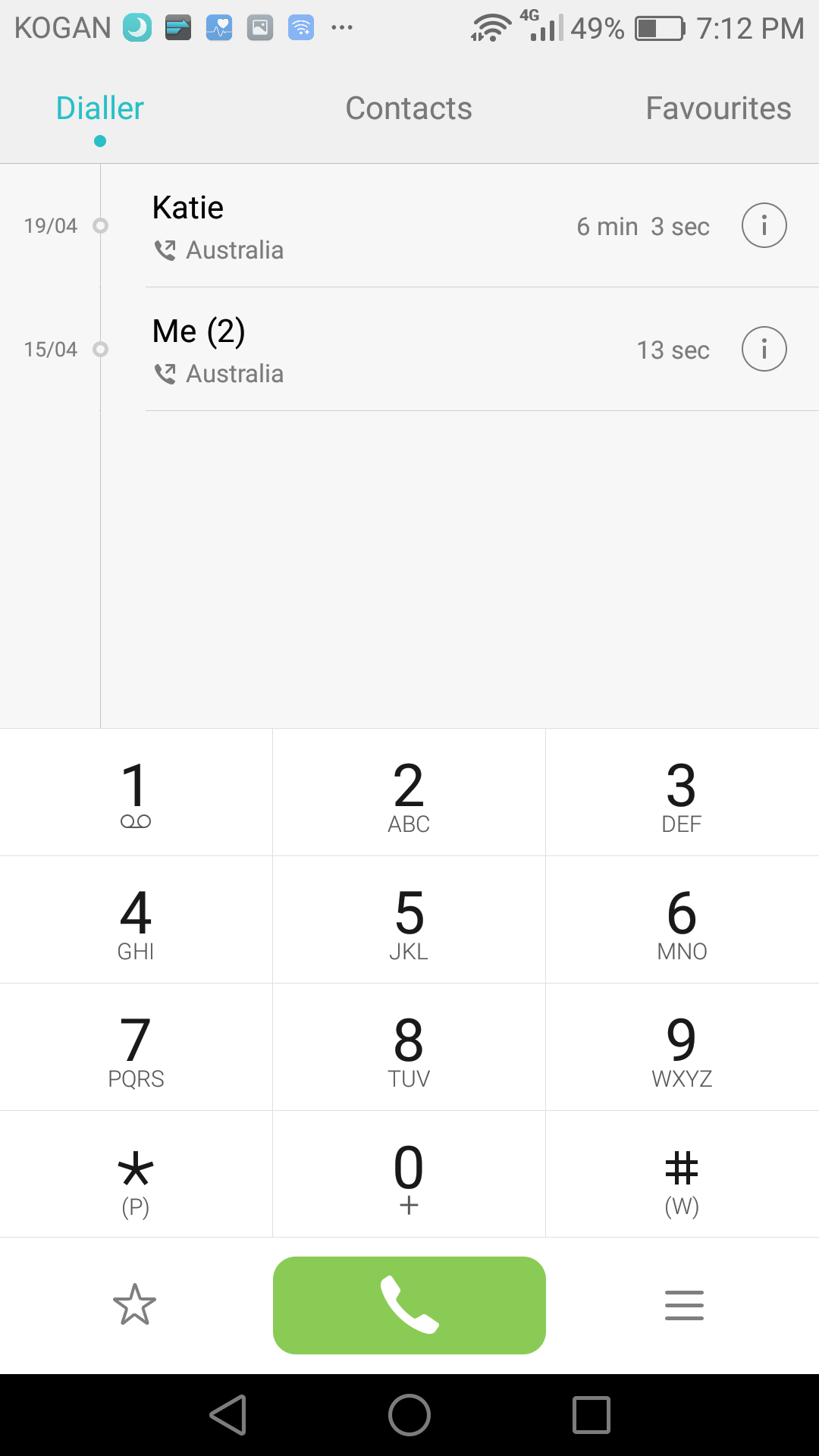Switch to the Favourites tab

(x=718, y=108)
